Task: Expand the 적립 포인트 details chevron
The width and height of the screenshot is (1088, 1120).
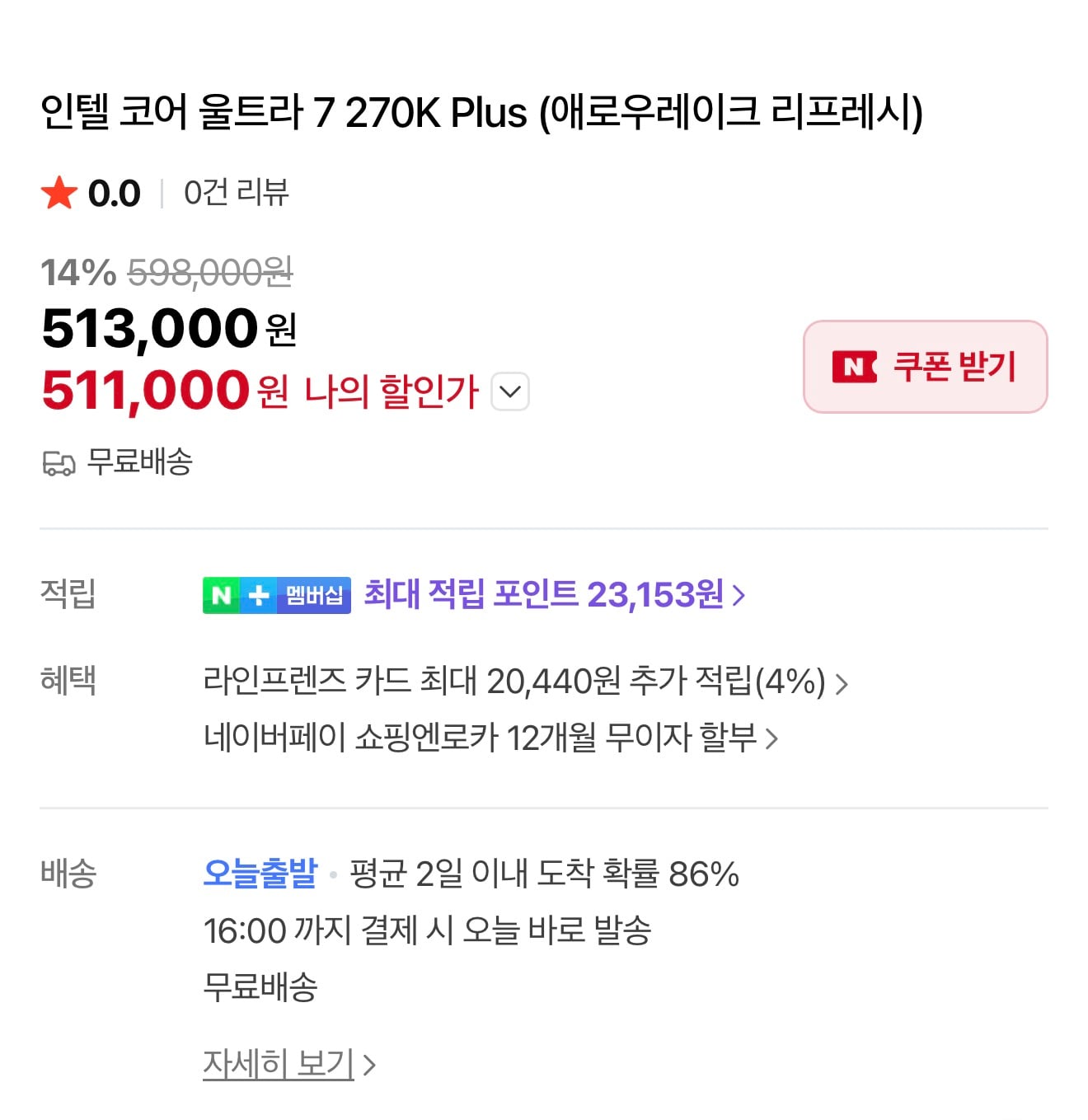Action: [x=738, y=595]
